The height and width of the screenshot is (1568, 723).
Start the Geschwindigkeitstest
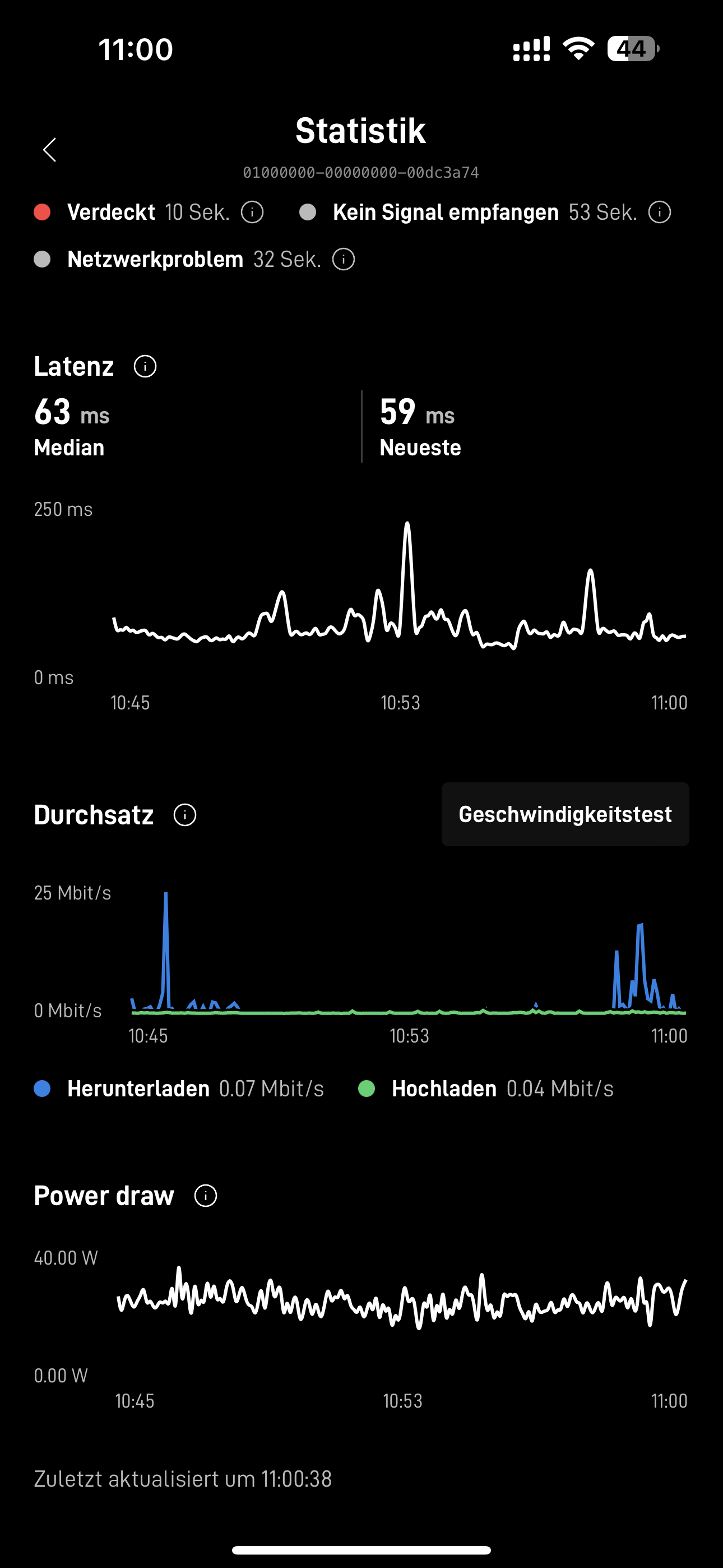[x=565, y=814]
